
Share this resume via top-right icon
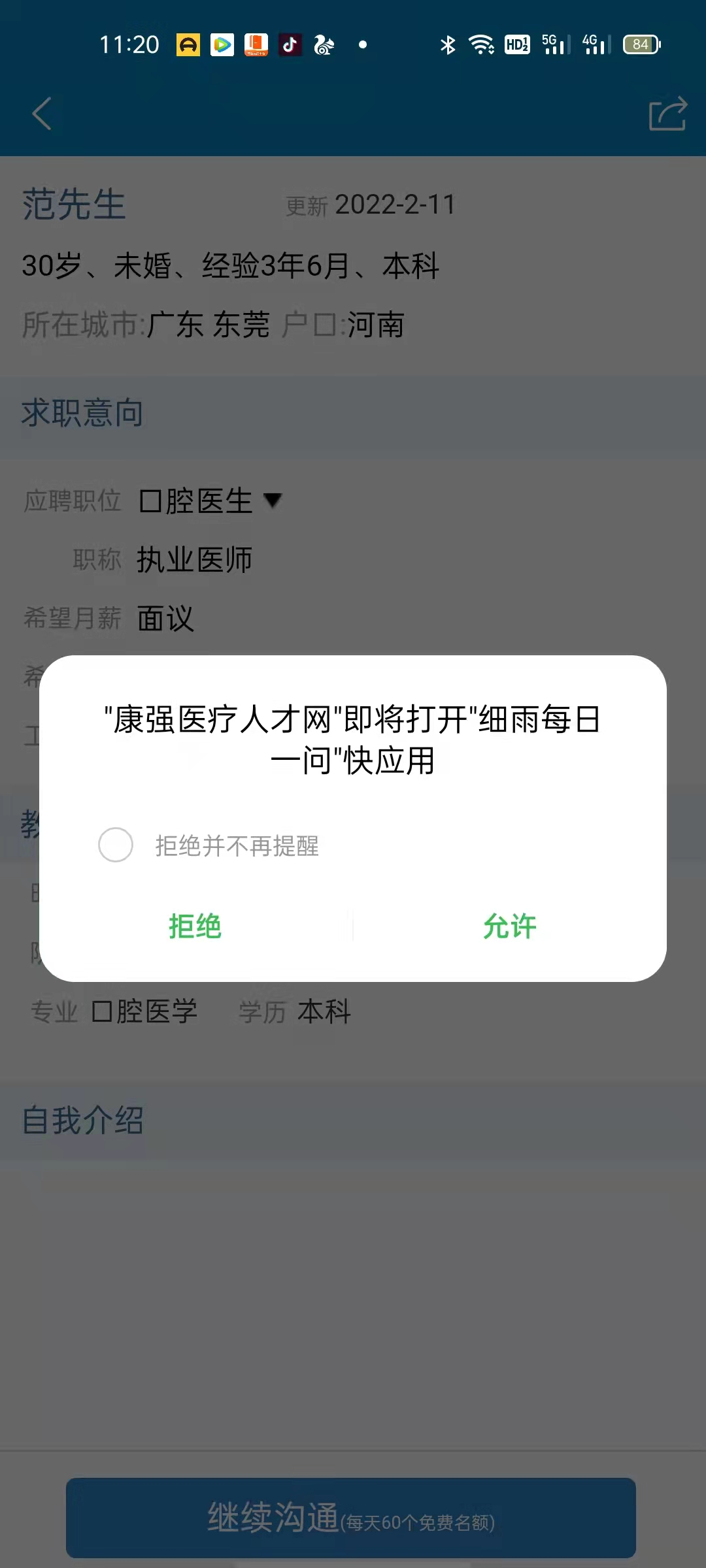[667, 114]
